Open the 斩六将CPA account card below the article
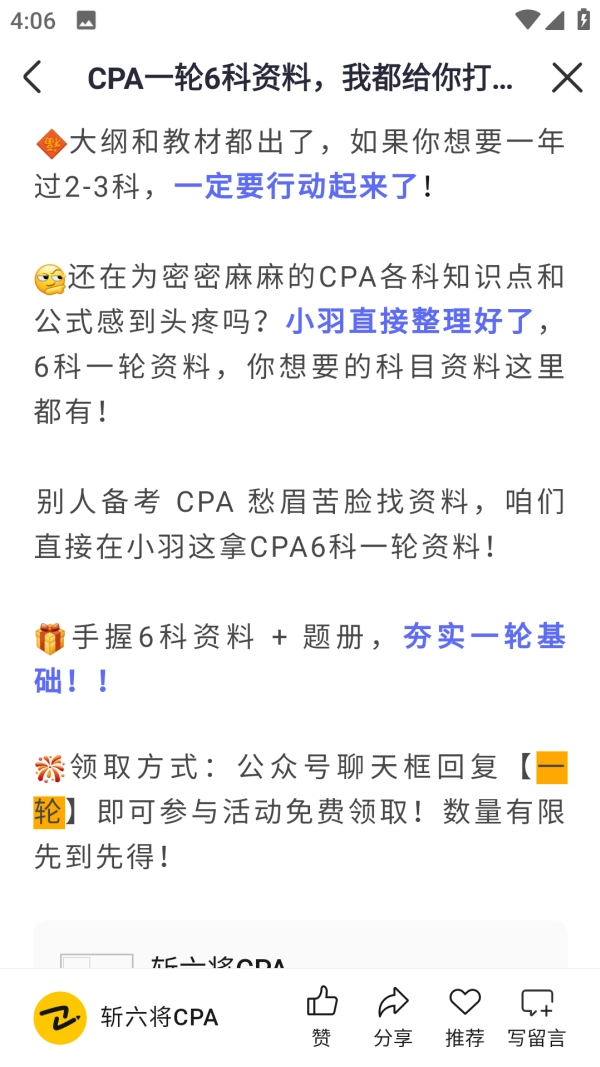The width and height of the screenshot is (600, 1067). pyautogui.click(x=300, y=950)
